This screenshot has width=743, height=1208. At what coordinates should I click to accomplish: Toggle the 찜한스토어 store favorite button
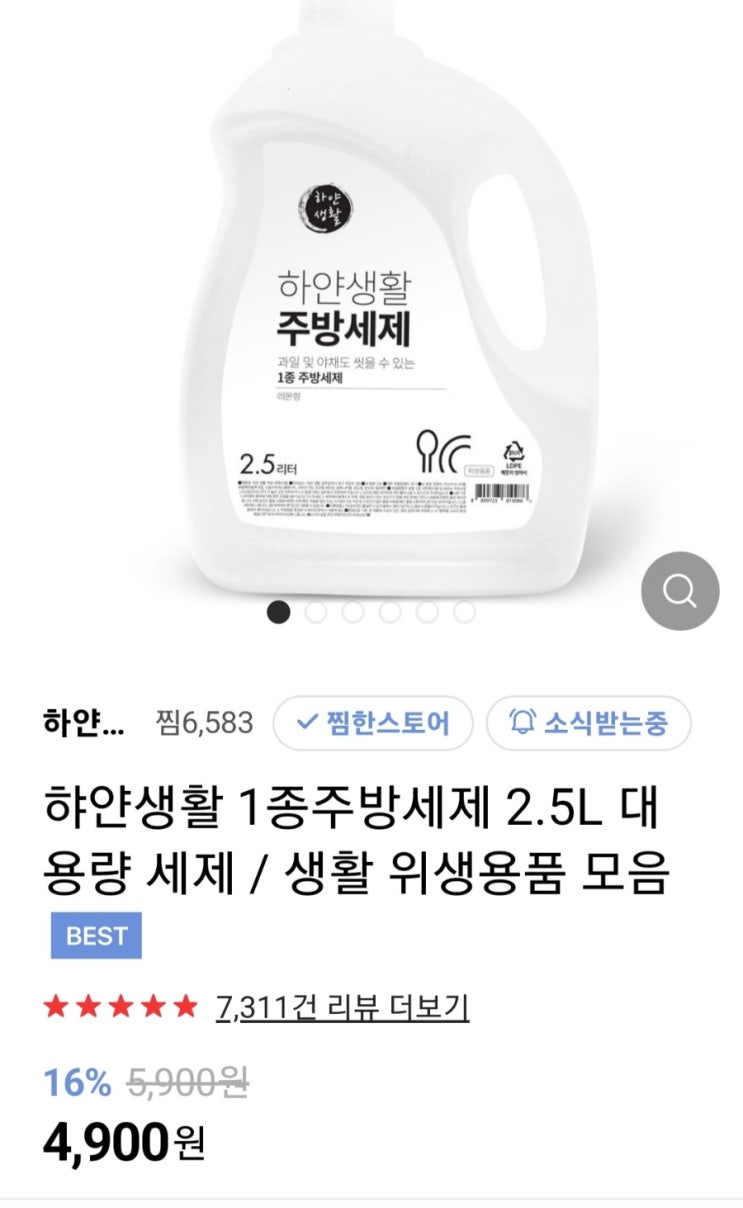click(373, 723)
